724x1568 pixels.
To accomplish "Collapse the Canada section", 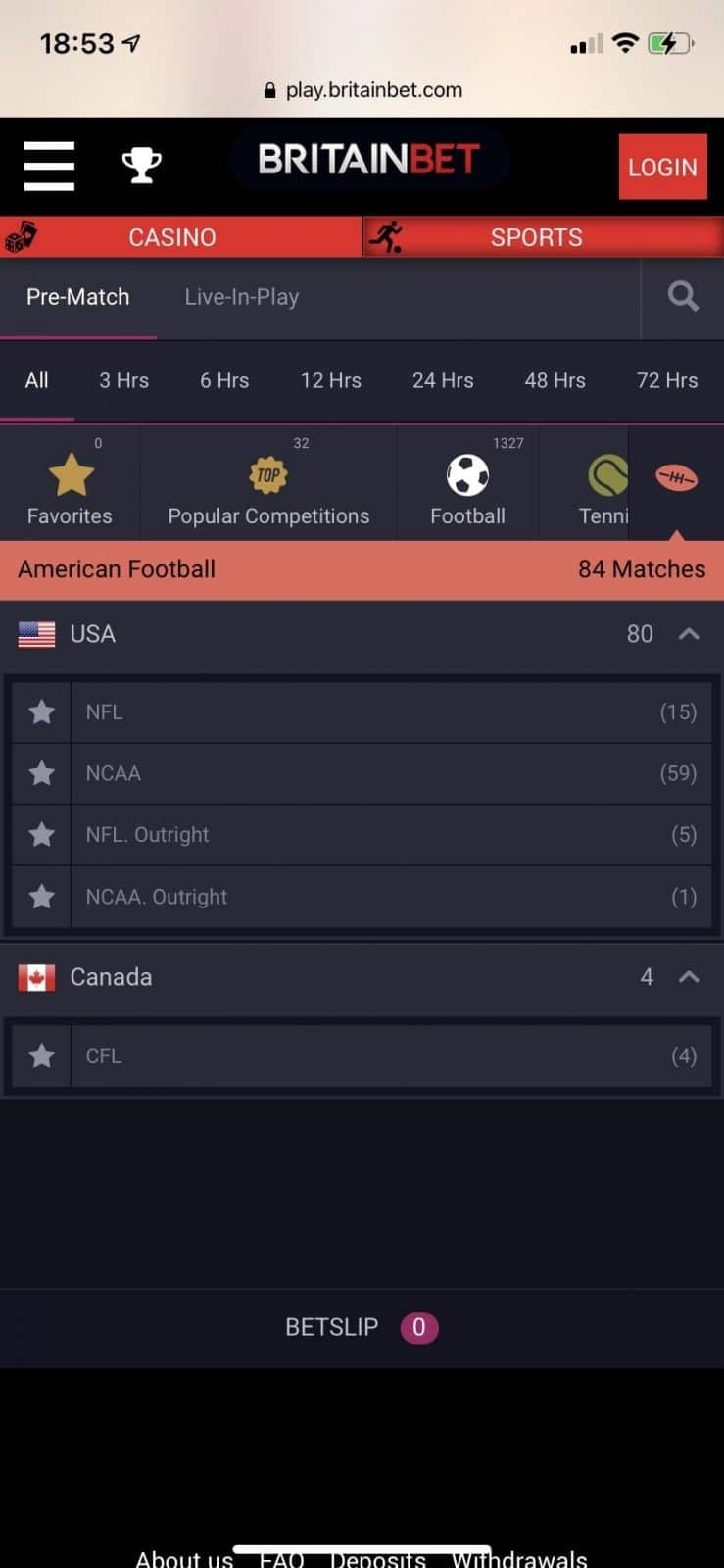I will click(x=689, y=977).
